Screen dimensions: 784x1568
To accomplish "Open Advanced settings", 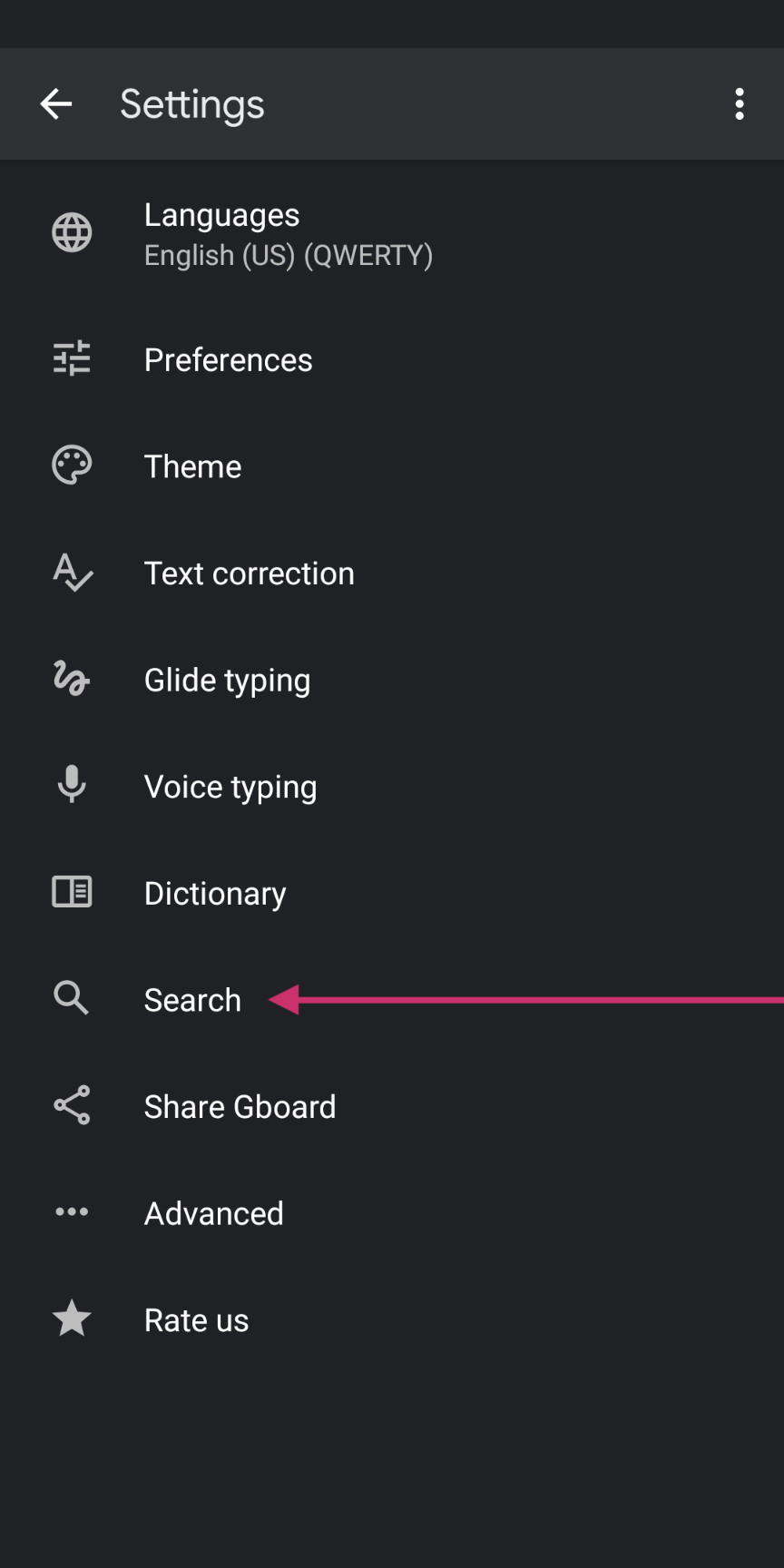I will (214, 1212).
